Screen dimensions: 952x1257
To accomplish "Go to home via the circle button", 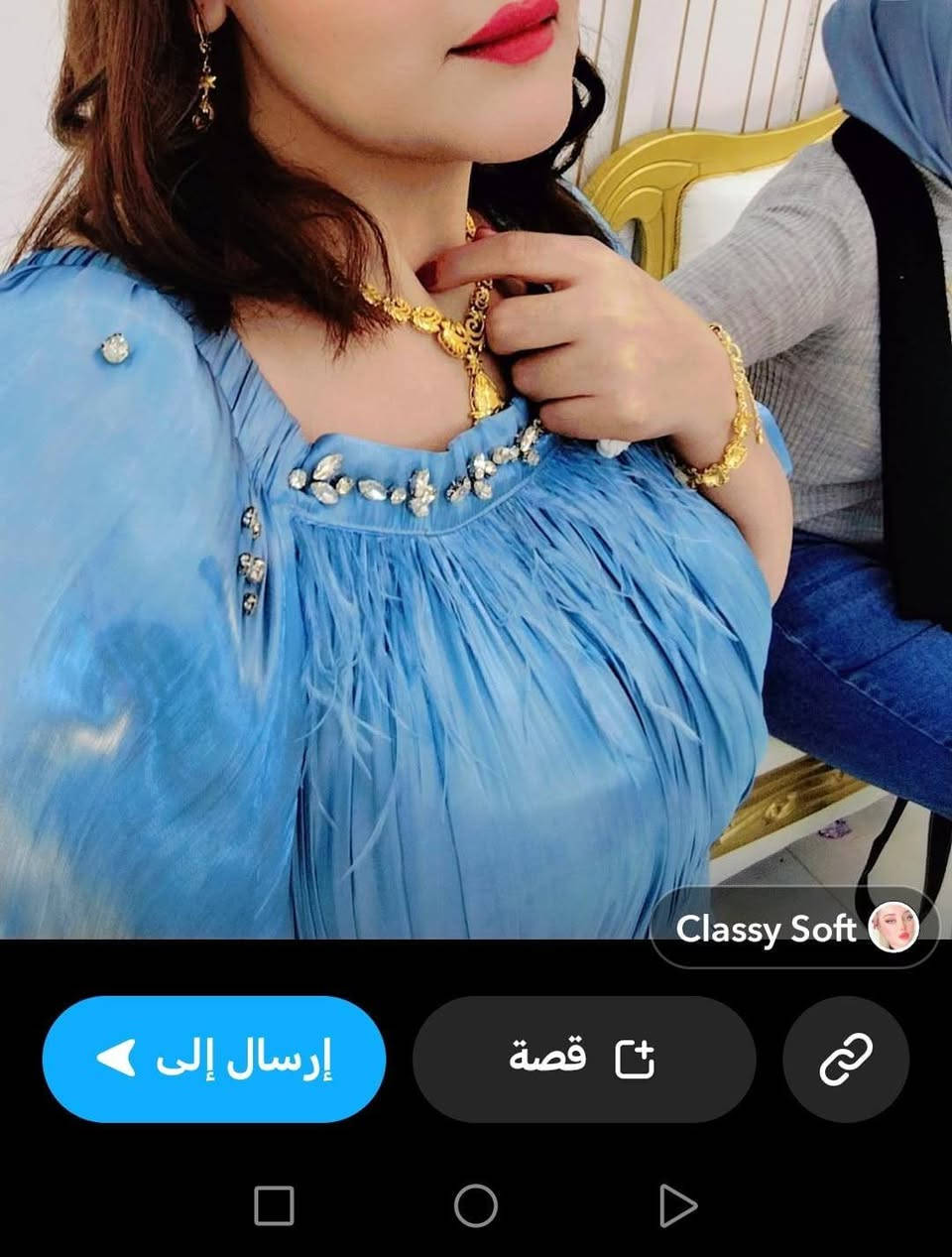I will [x=475, y=1206].
